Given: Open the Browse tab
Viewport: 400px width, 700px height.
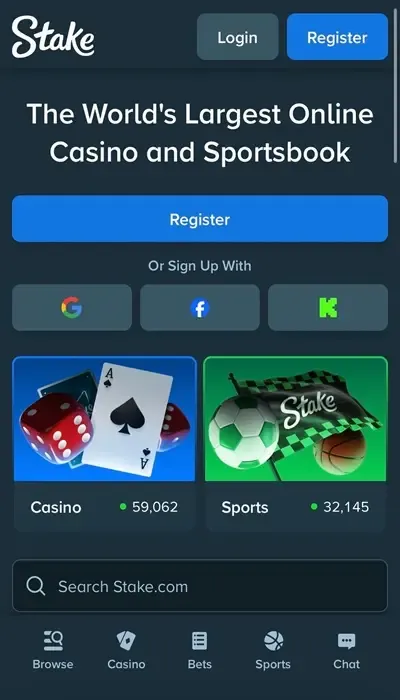Looking at the screenshot, I should click(x=53, y=650).
